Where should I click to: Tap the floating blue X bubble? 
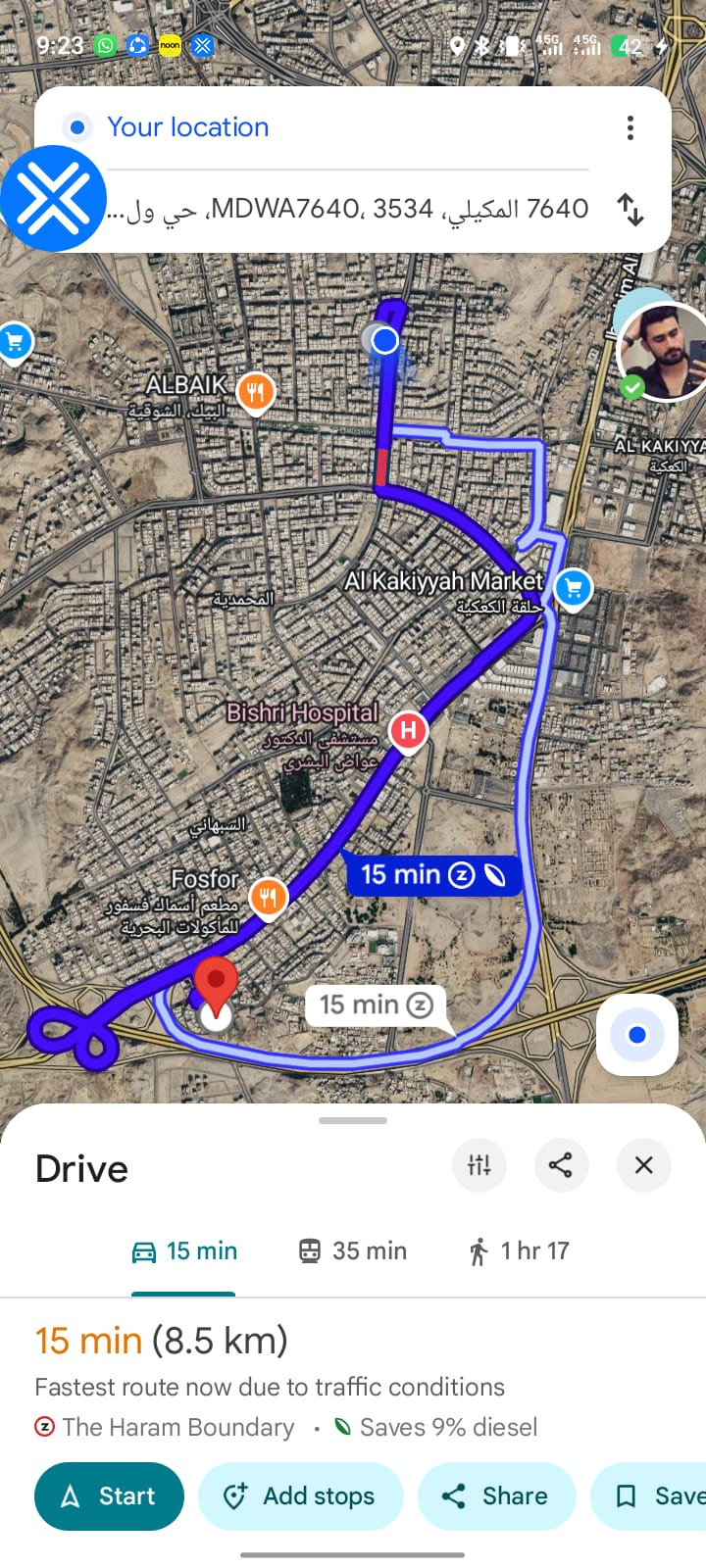tap(53, 199)
